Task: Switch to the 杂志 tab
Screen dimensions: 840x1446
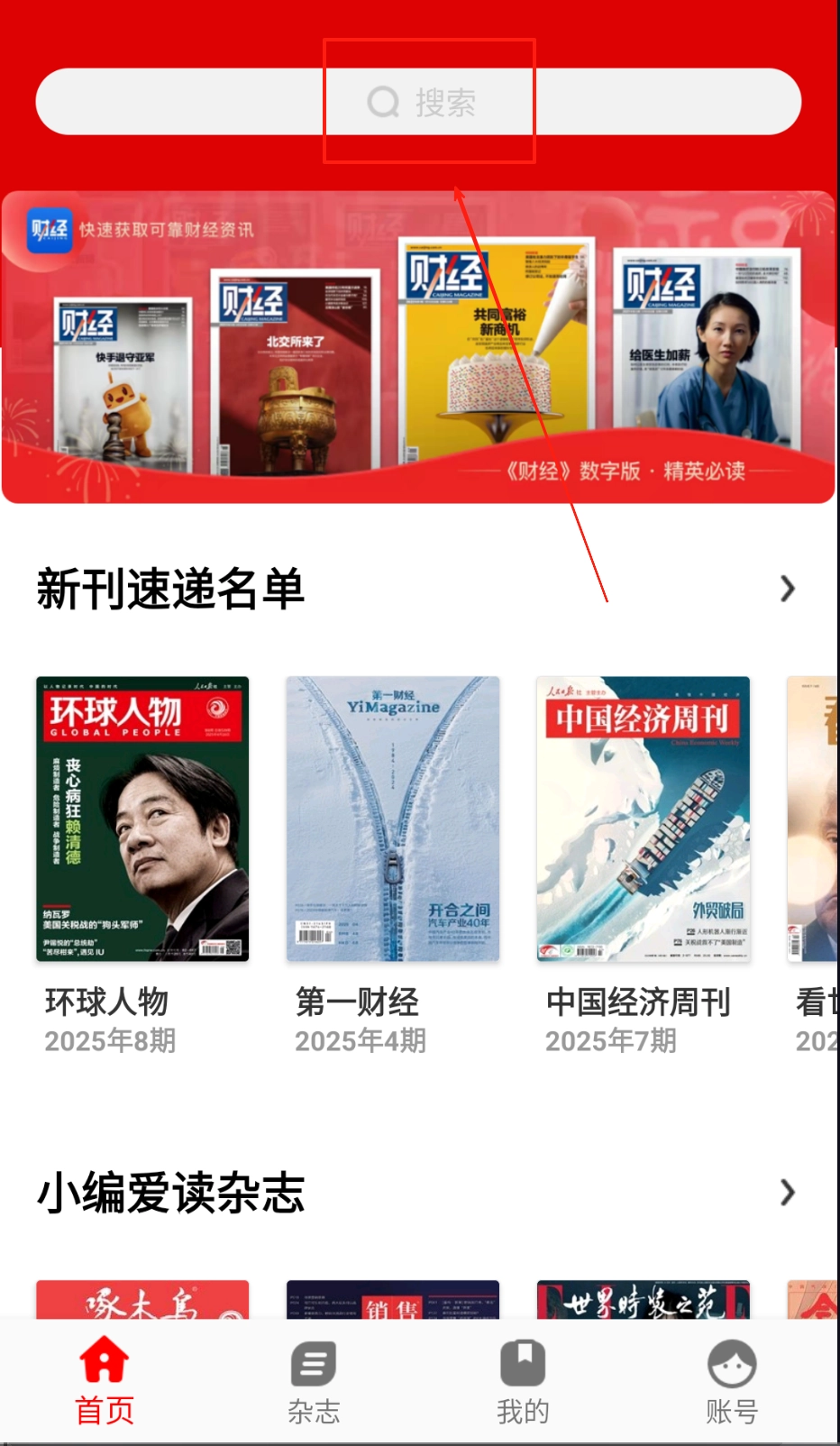Action: [314, 1379]
